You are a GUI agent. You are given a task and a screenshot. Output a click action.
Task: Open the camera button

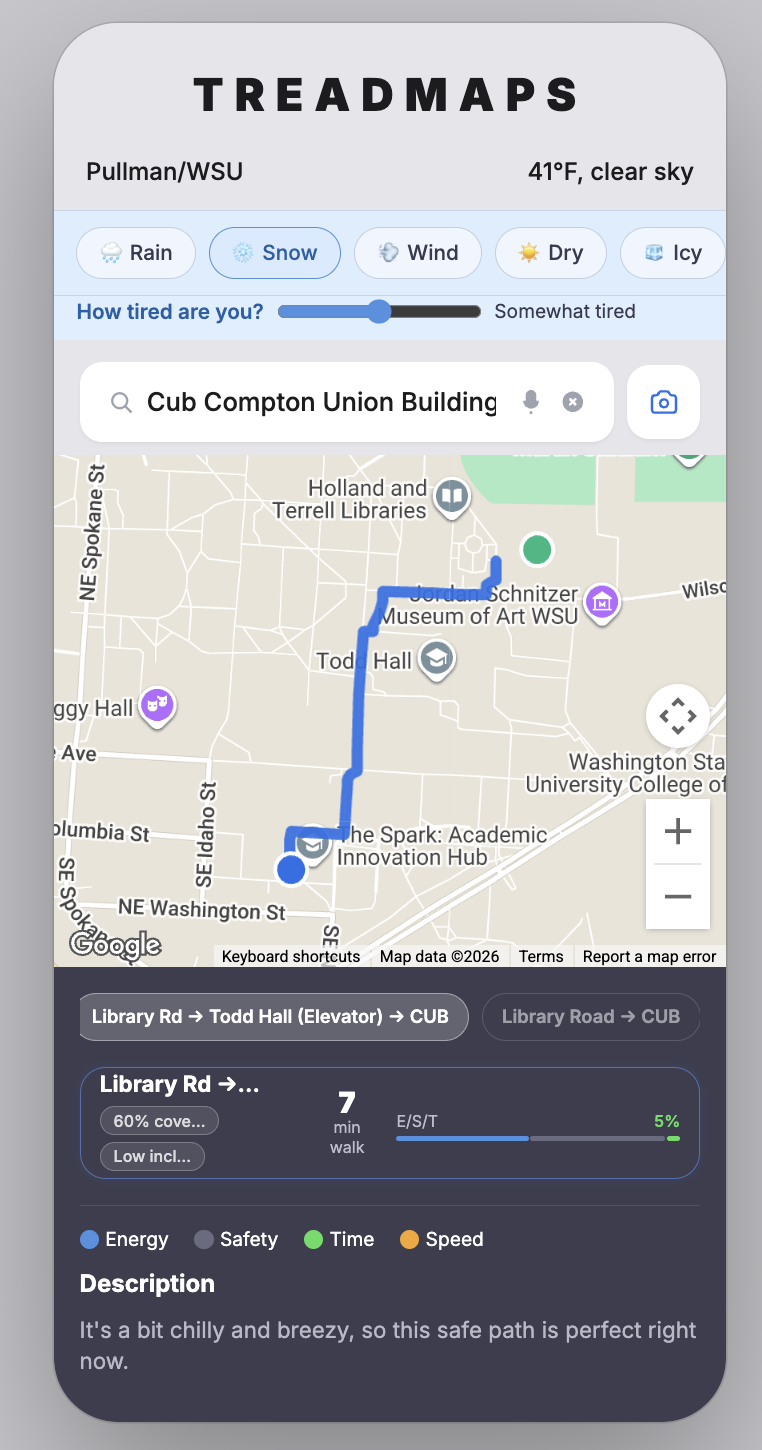pos(663,402)
